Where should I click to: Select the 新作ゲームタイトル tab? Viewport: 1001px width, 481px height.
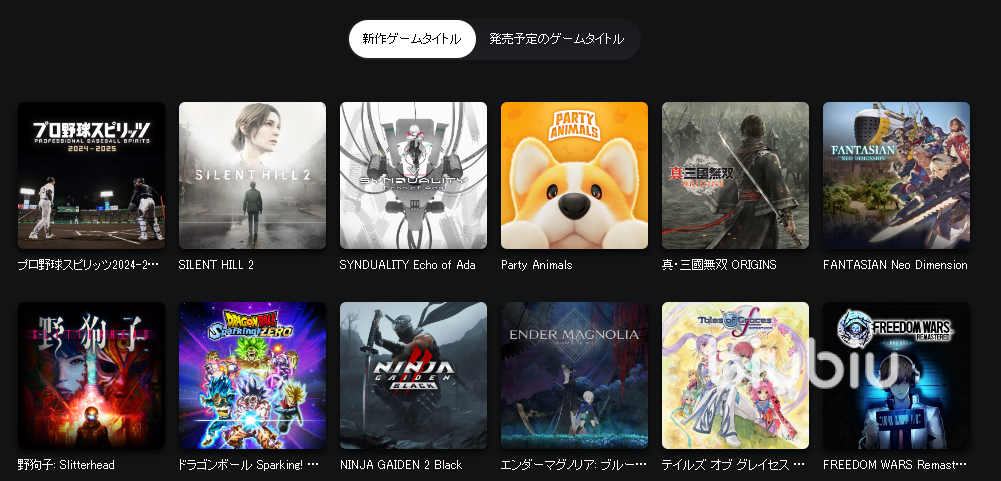click(412, 39)
